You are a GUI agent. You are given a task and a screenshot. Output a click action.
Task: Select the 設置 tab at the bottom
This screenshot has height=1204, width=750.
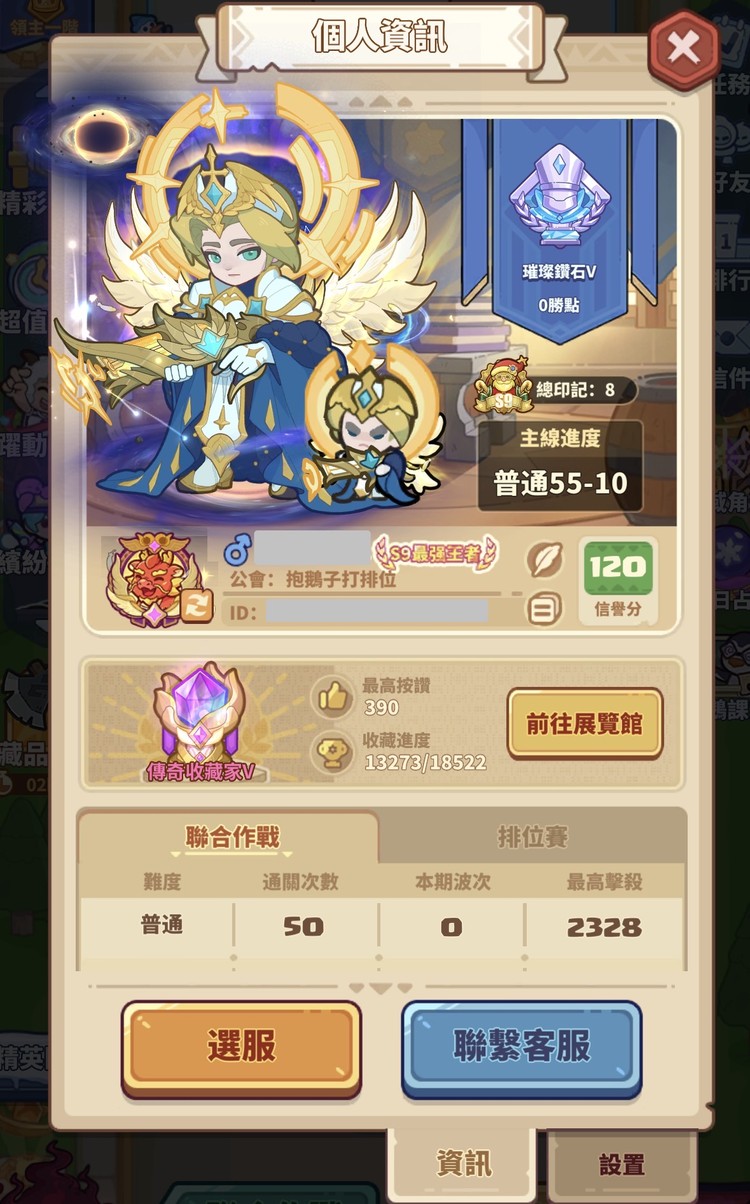tap(622, 1164)
